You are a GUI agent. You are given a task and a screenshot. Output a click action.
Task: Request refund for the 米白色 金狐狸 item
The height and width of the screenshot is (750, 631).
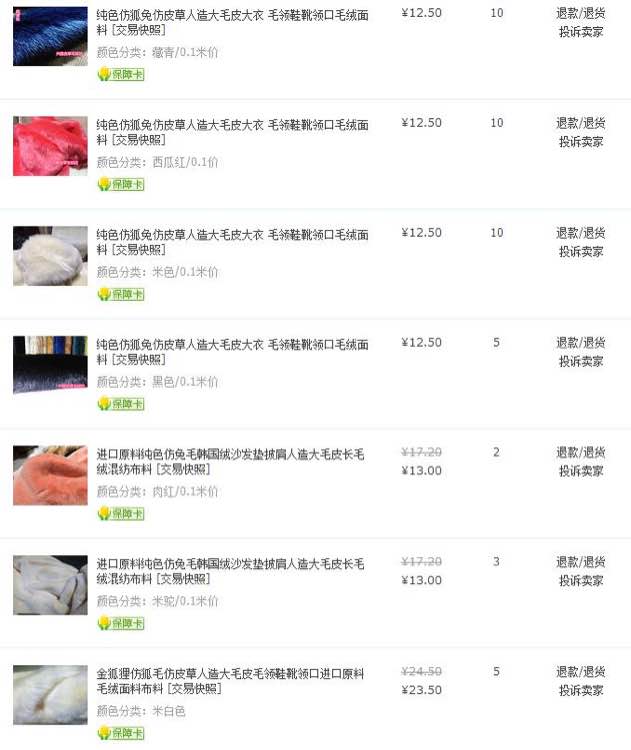point(580,671)
